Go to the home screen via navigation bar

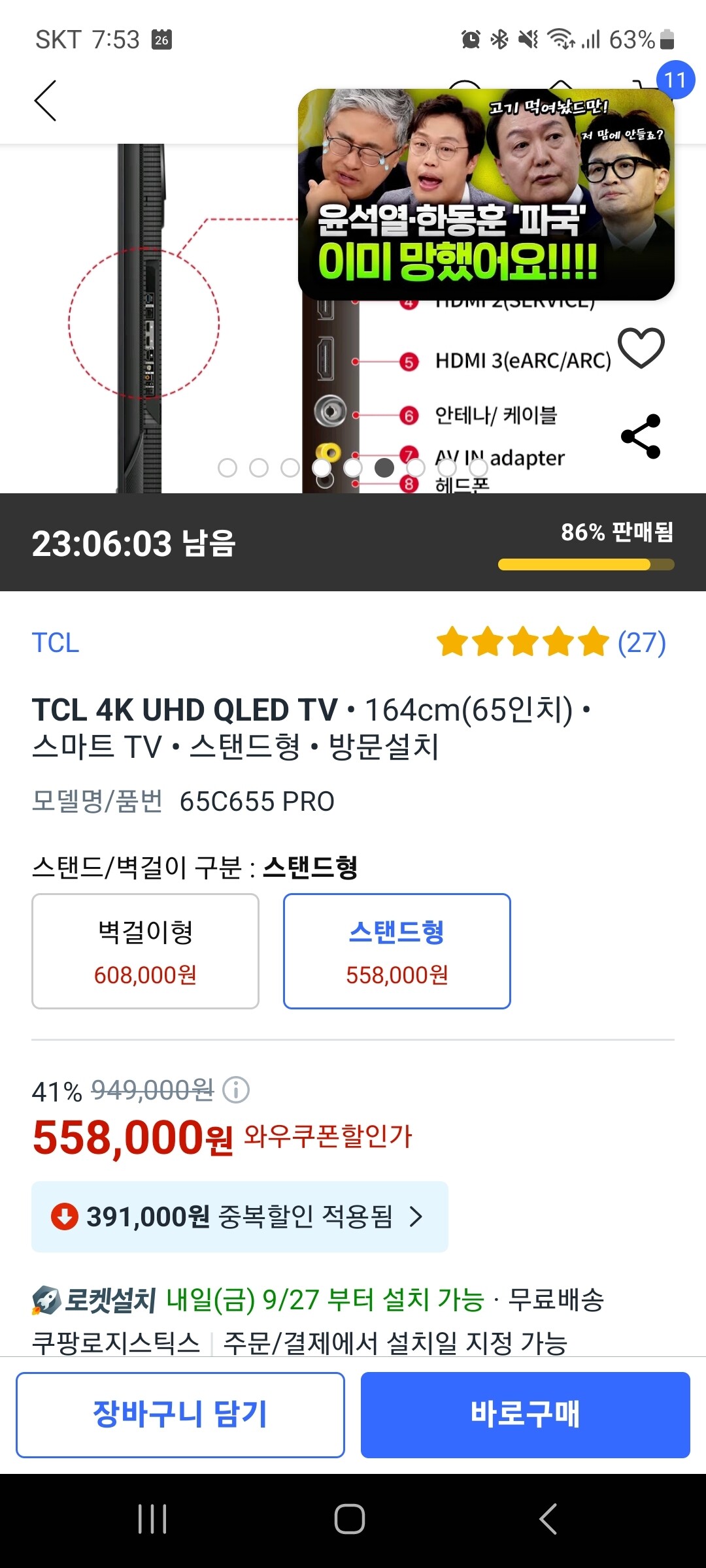click(350, 1518)
